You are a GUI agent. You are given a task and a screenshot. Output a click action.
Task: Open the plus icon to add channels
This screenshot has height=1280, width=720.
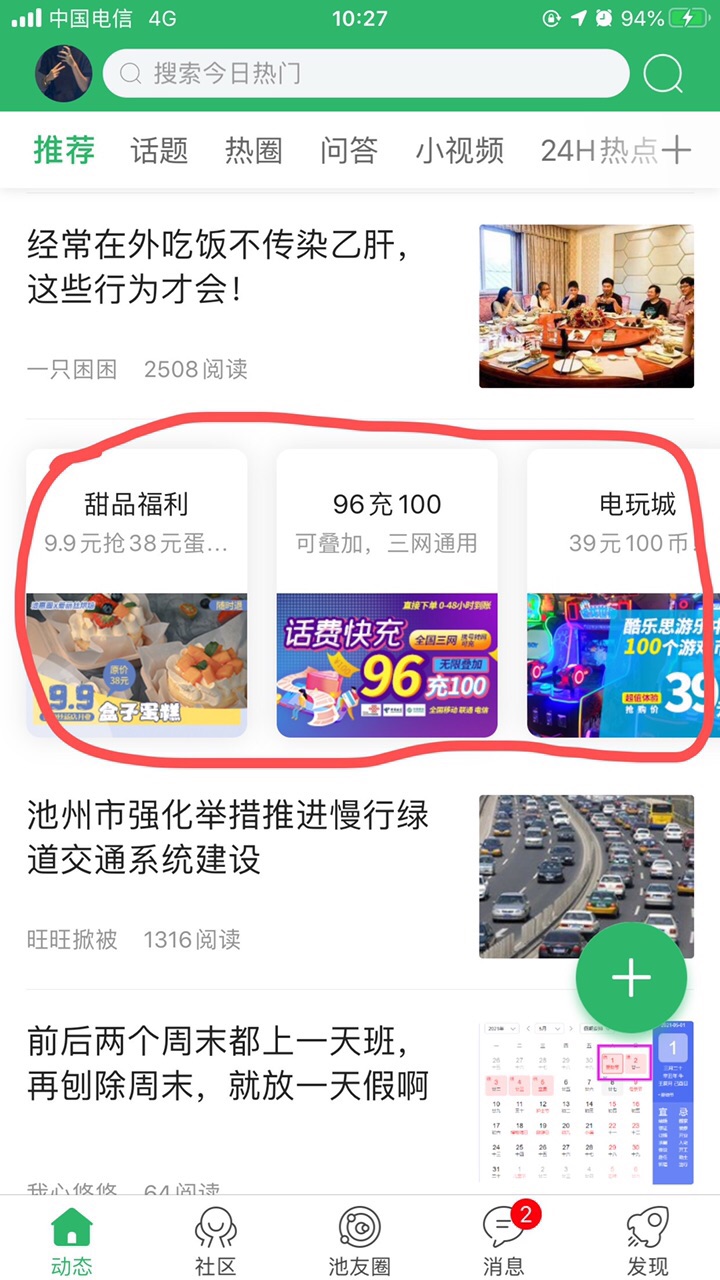tap(677, 151)
